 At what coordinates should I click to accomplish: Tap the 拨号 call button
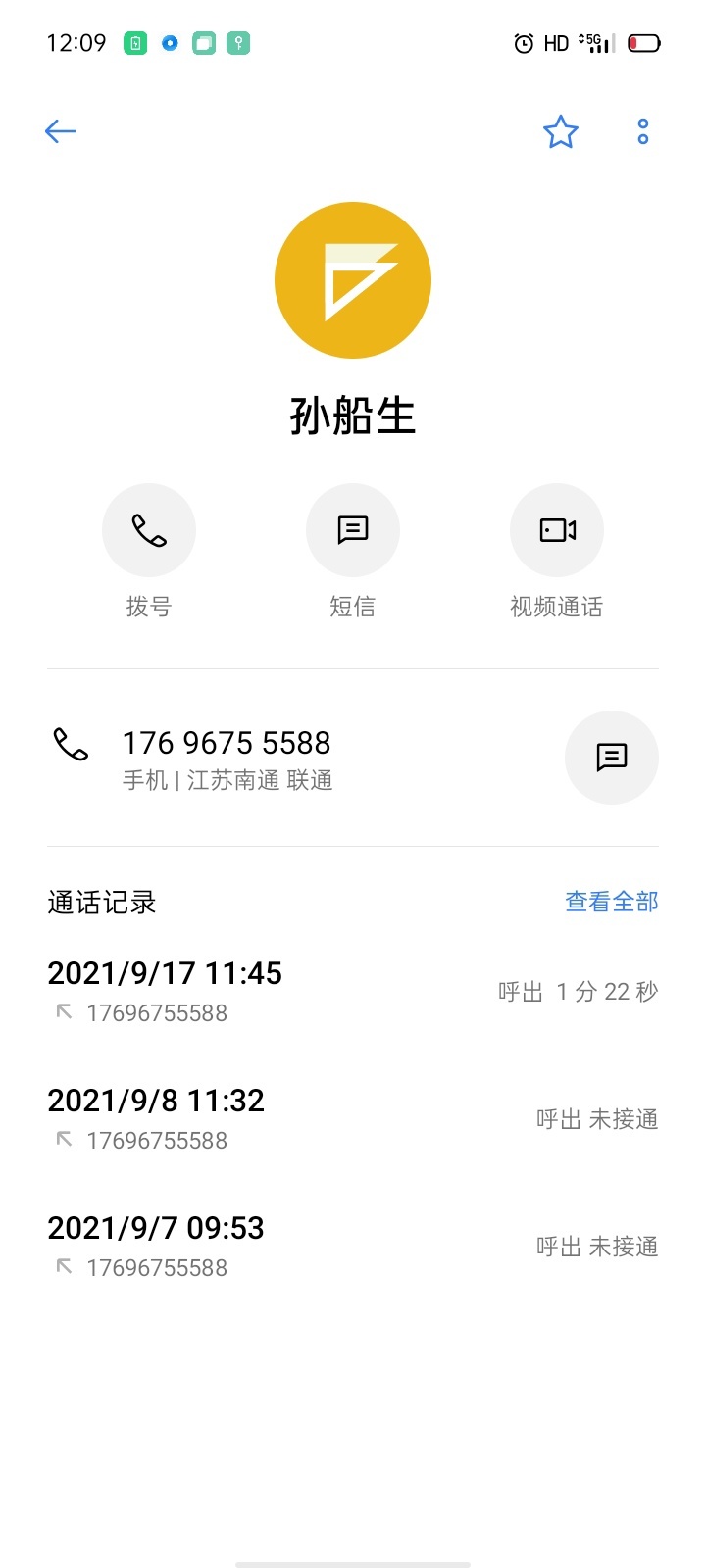pyautogui.click(x=149, y=530)
